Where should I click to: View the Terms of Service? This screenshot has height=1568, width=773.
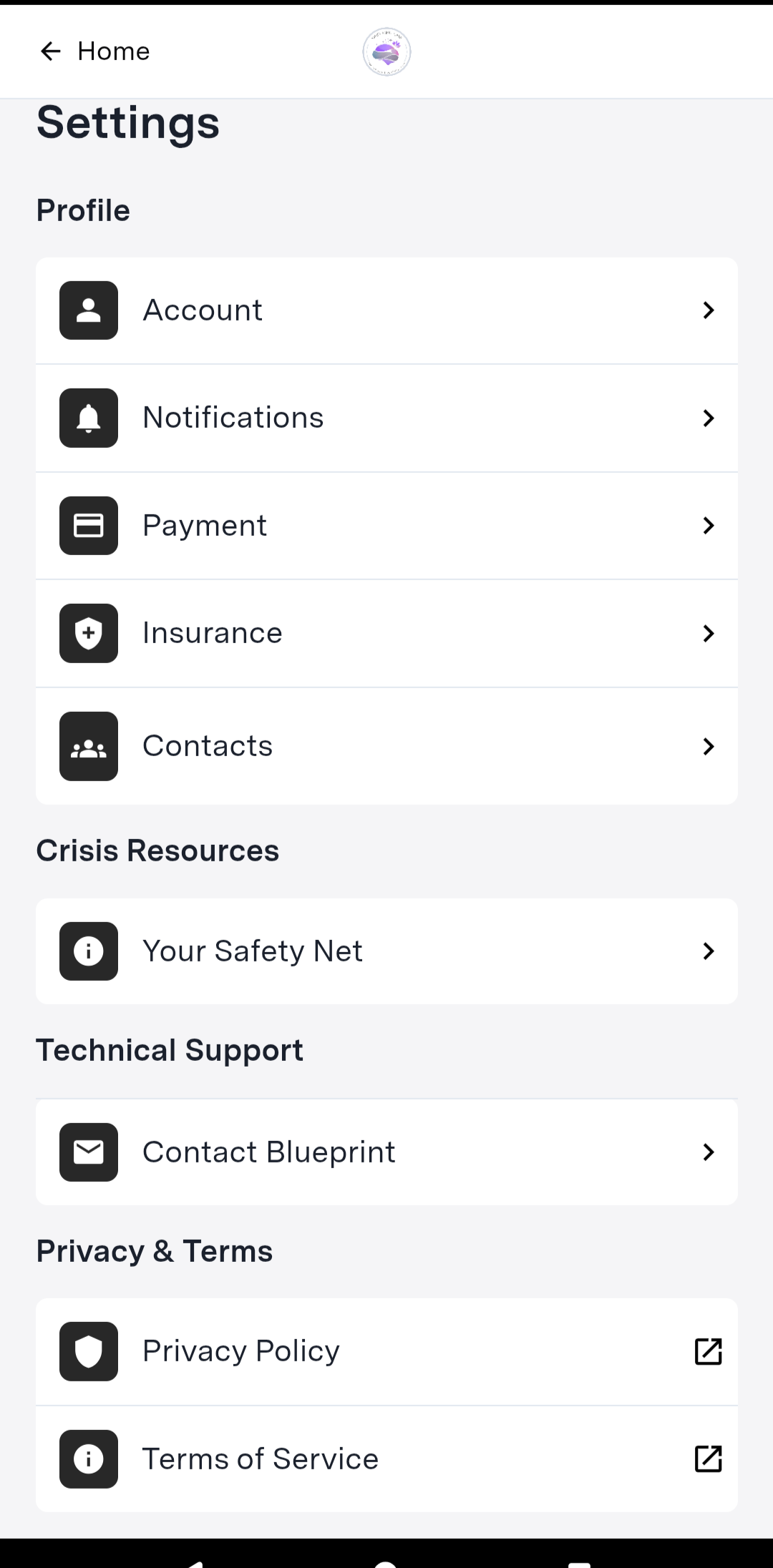tap(386, 1459)
